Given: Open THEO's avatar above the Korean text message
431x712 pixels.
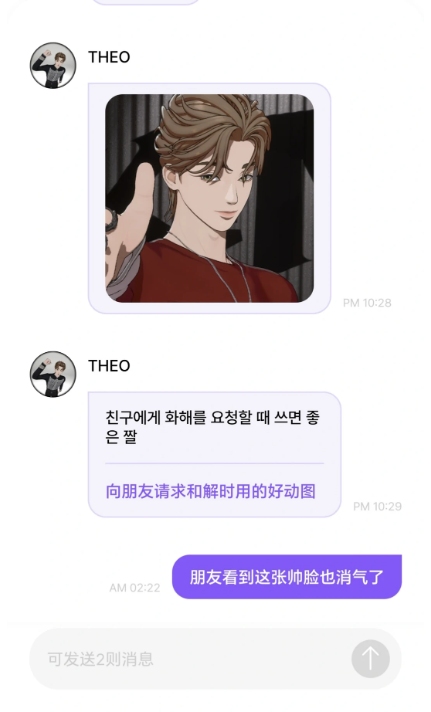Looking at the screenshot, I should pyautogui.click(x=53, y=374).
